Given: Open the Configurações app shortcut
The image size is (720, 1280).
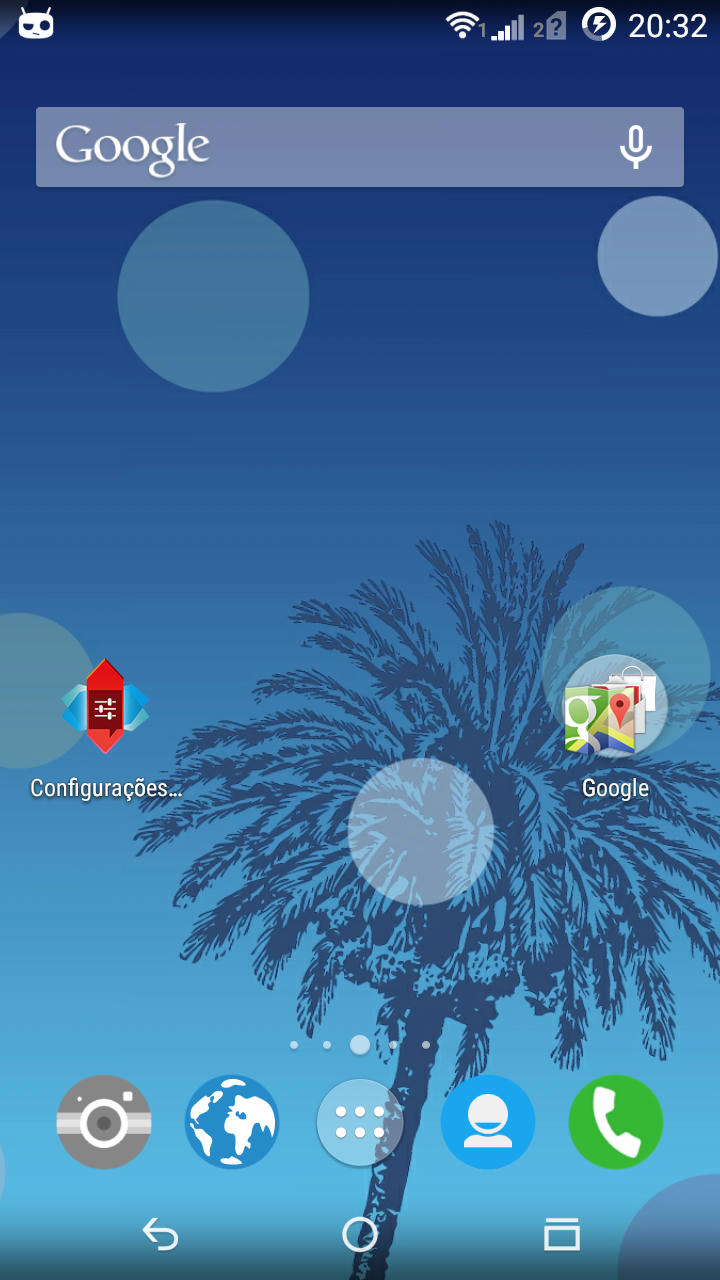Looking at the screenshot, I should 105,707.
